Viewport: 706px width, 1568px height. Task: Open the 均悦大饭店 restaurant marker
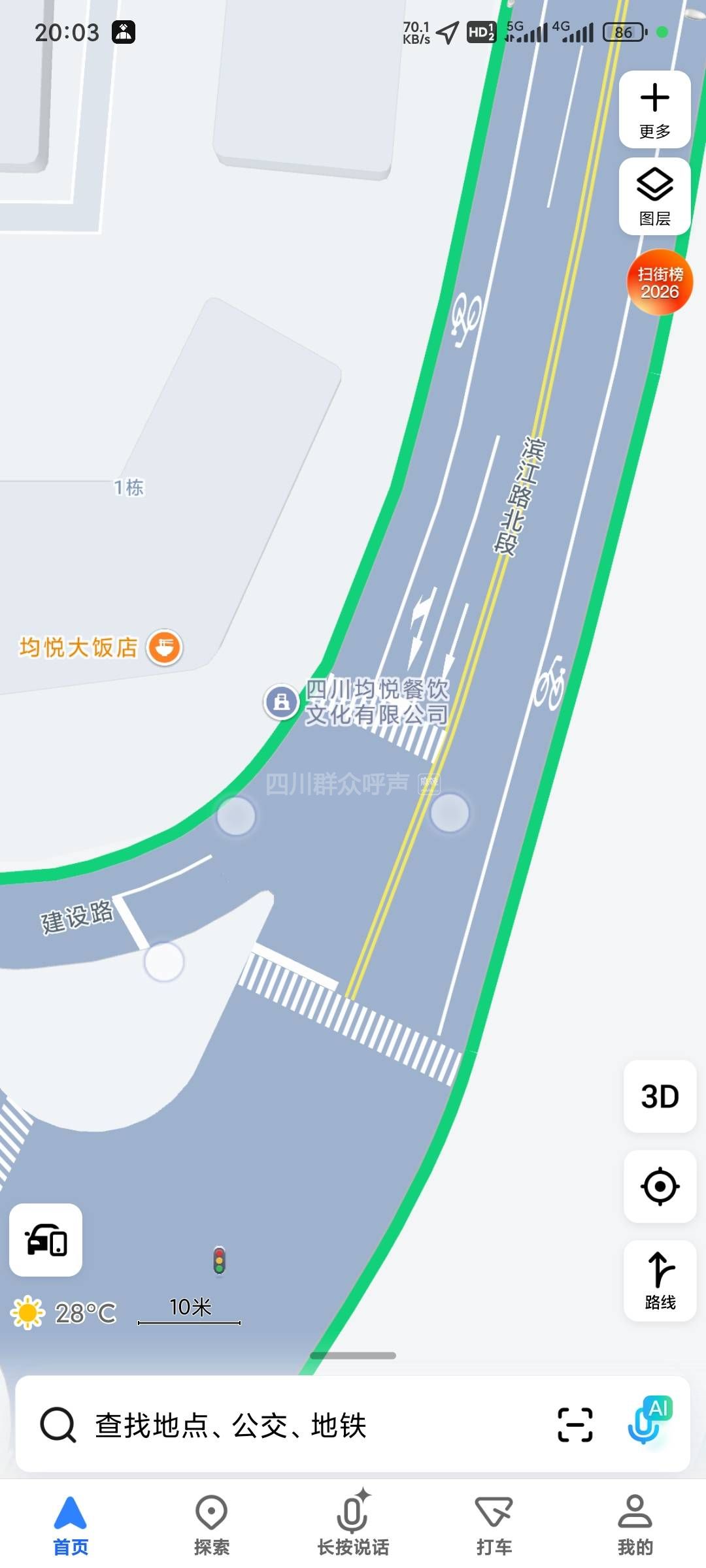tap(164, 647)
